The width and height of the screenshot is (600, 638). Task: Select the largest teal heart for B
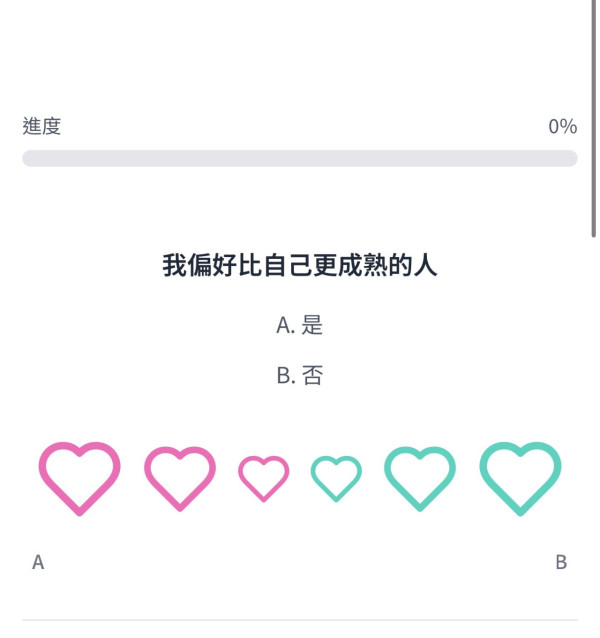pos(520,478)
